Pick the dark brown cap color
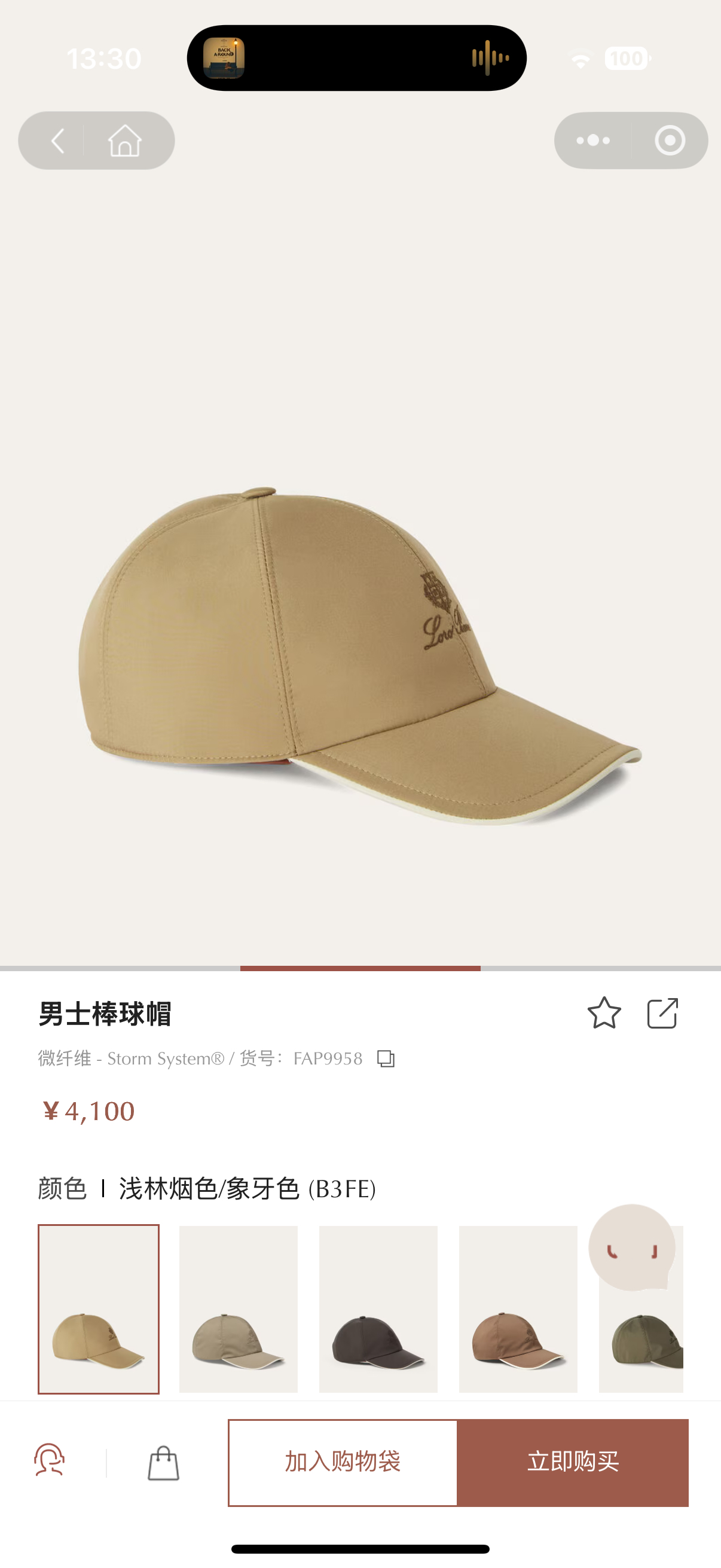721x1568 pixels. pyautogui.click(x=378, y=1308)
